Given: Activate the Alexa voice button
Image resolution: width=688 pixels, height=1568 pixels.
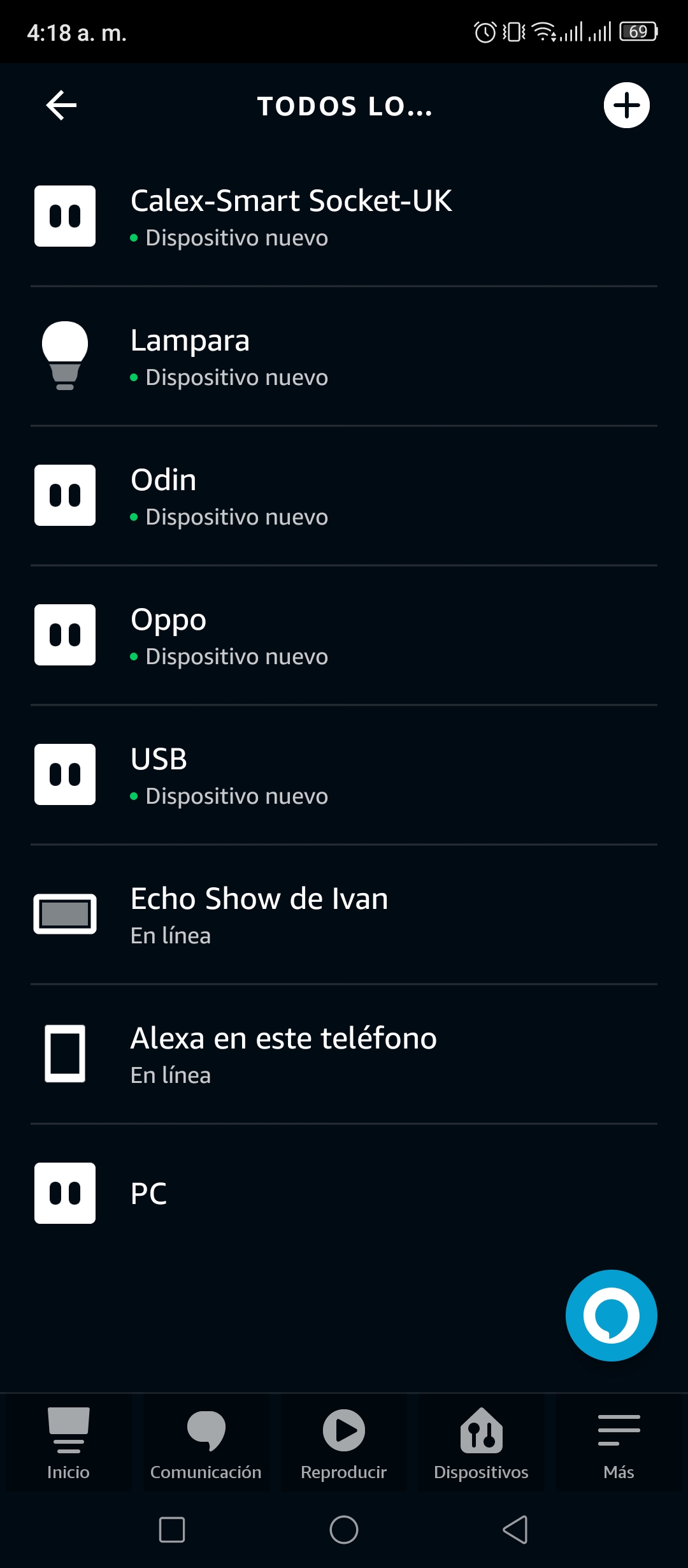Looking at the screenshot, I should pyautogui.click(x=611, y=1316).
